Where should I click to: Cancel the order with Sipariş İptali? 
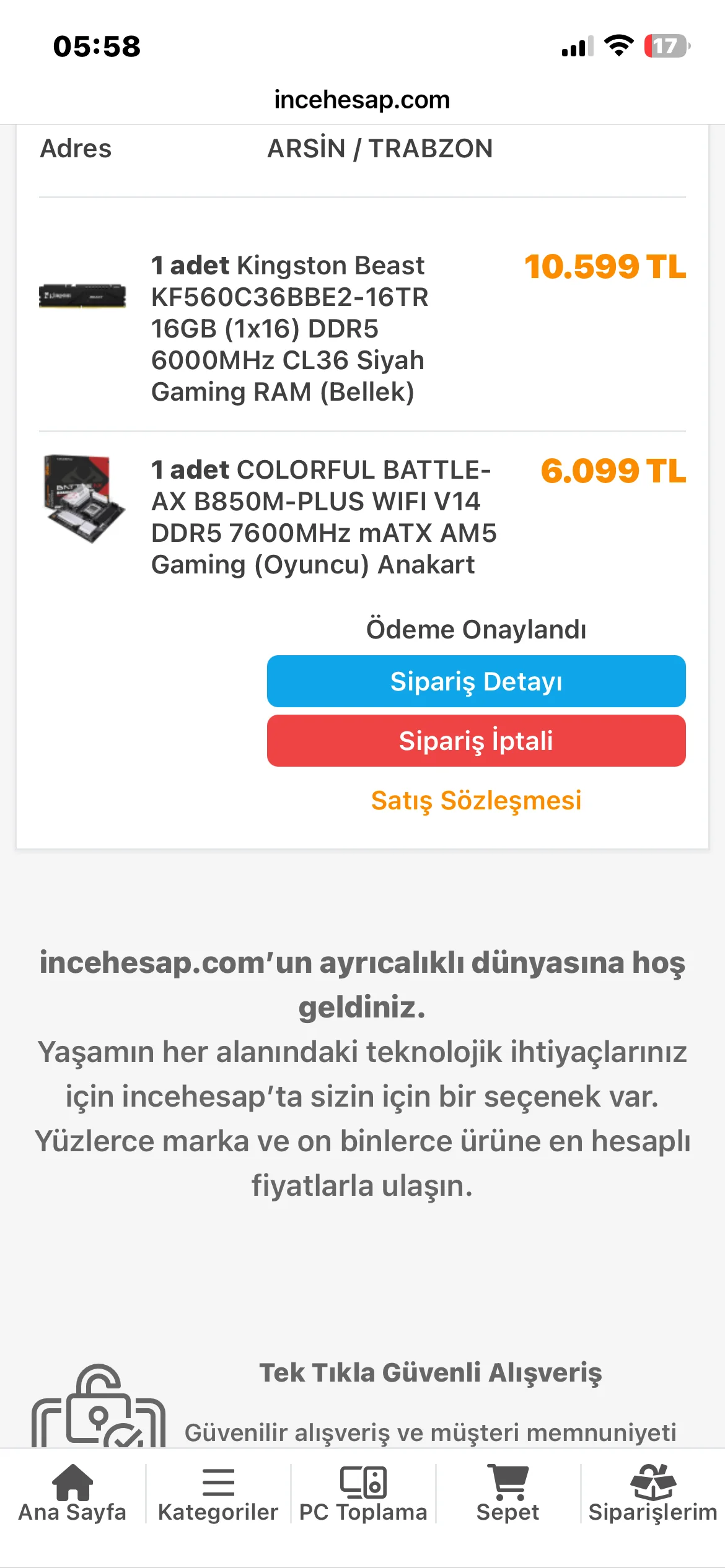click(x=476, y=741)
